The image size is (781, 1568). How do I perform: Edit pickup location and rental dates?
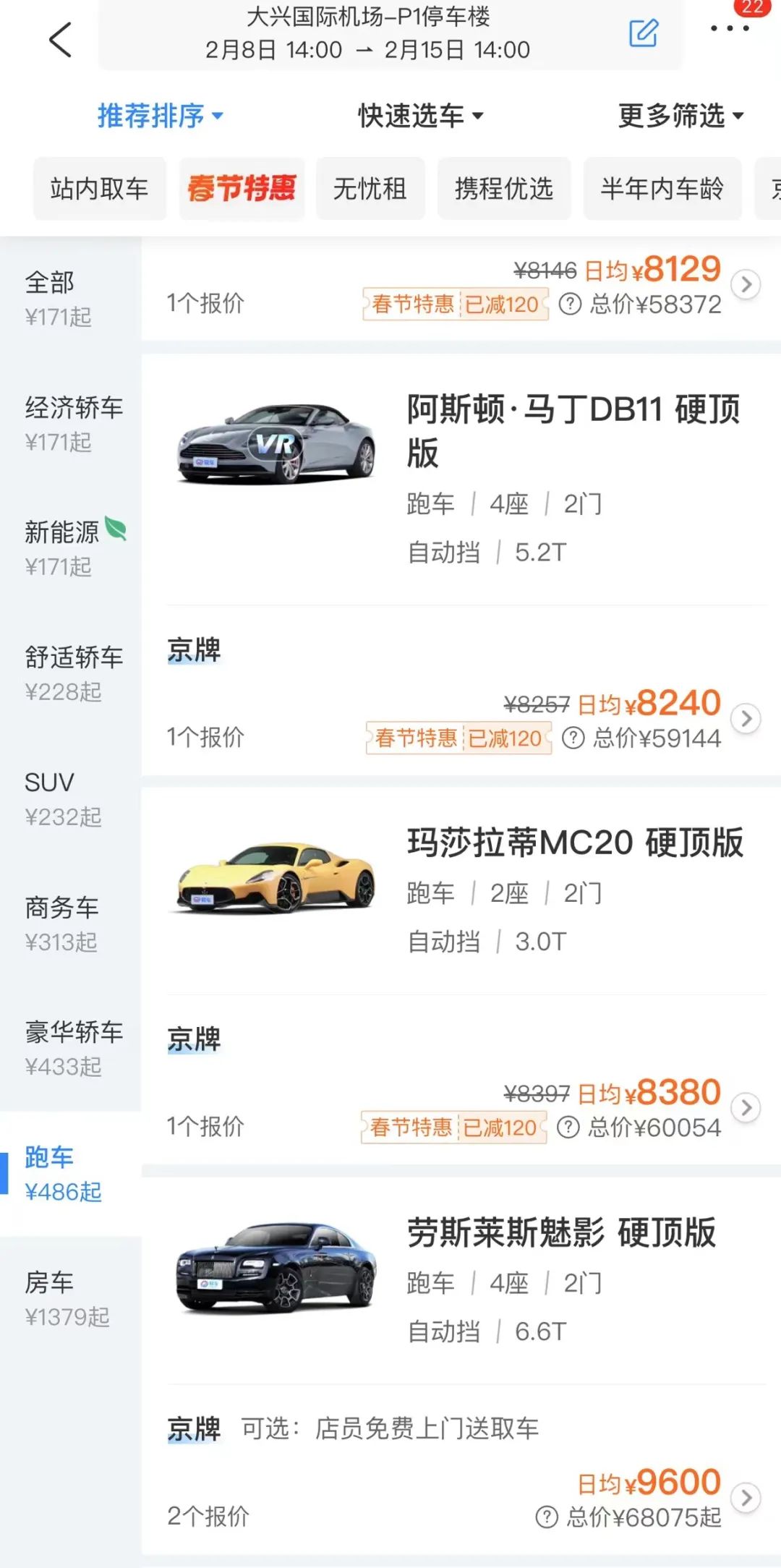pos(643,33)
